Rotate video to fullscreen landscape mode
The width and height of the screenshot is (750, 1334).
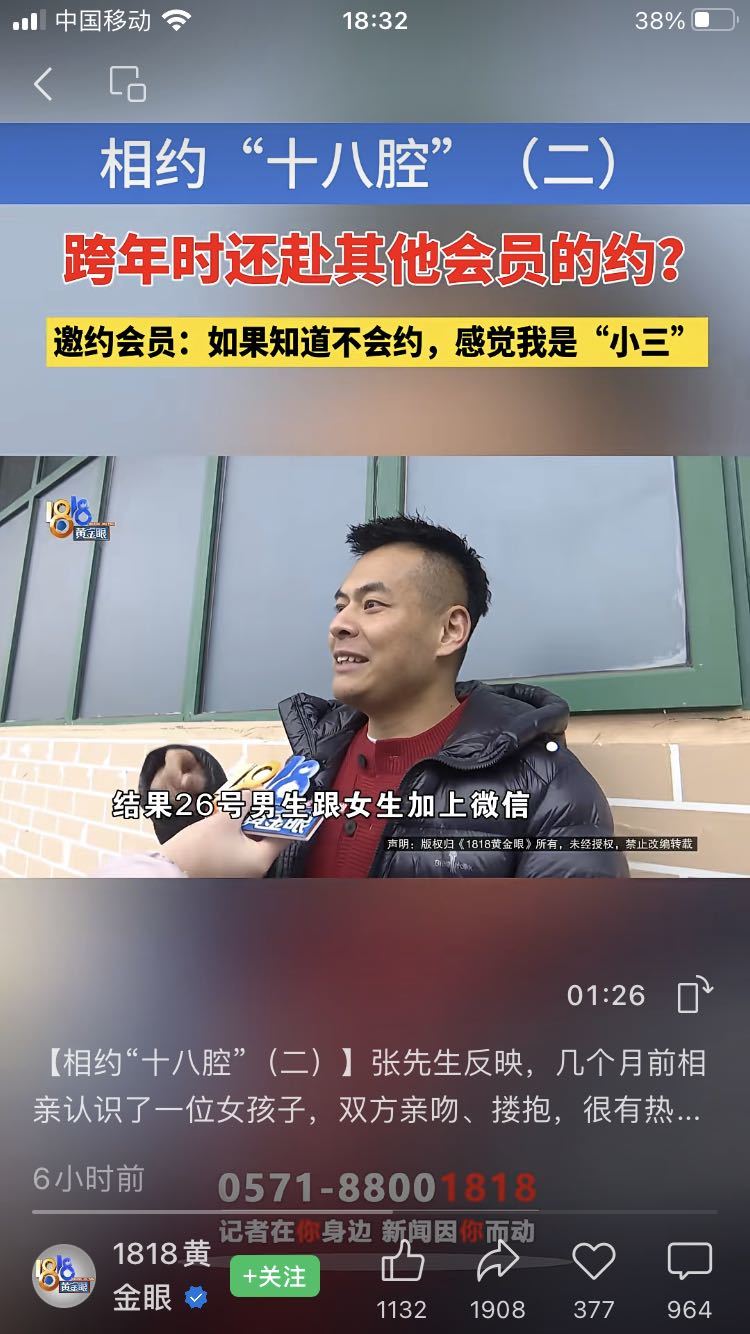[x=694, y=995]
